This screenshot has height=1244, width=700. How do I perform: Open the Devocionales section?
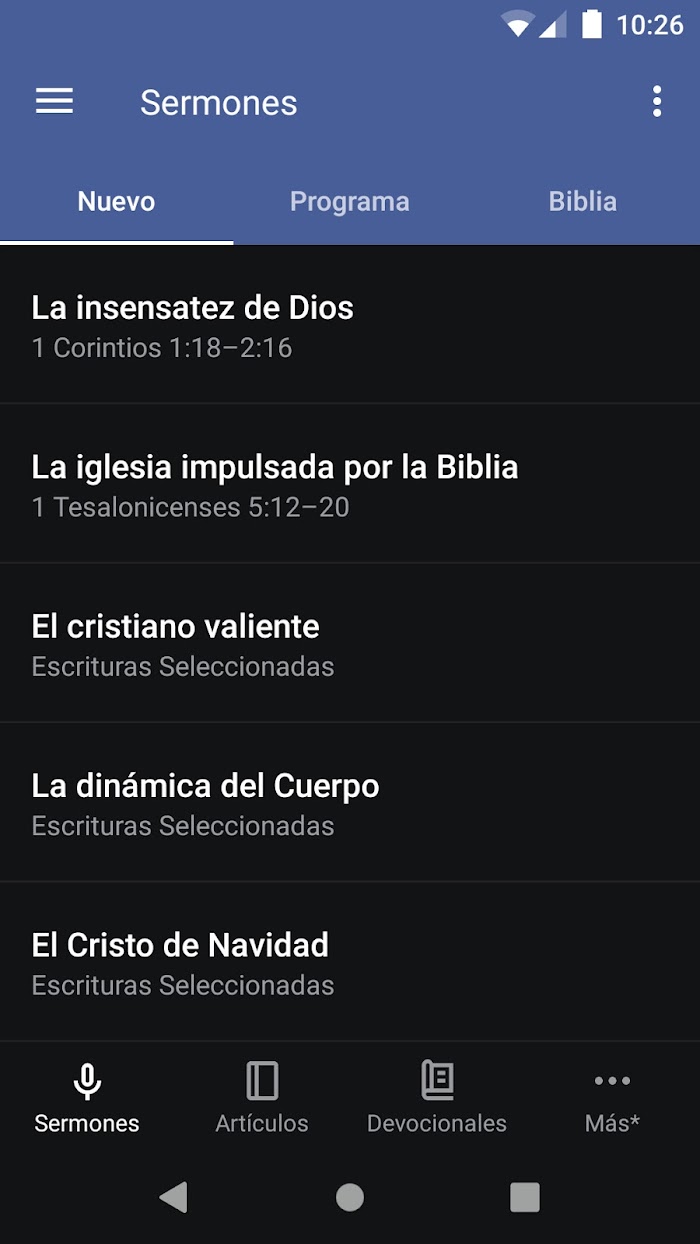pos(437,1098)
